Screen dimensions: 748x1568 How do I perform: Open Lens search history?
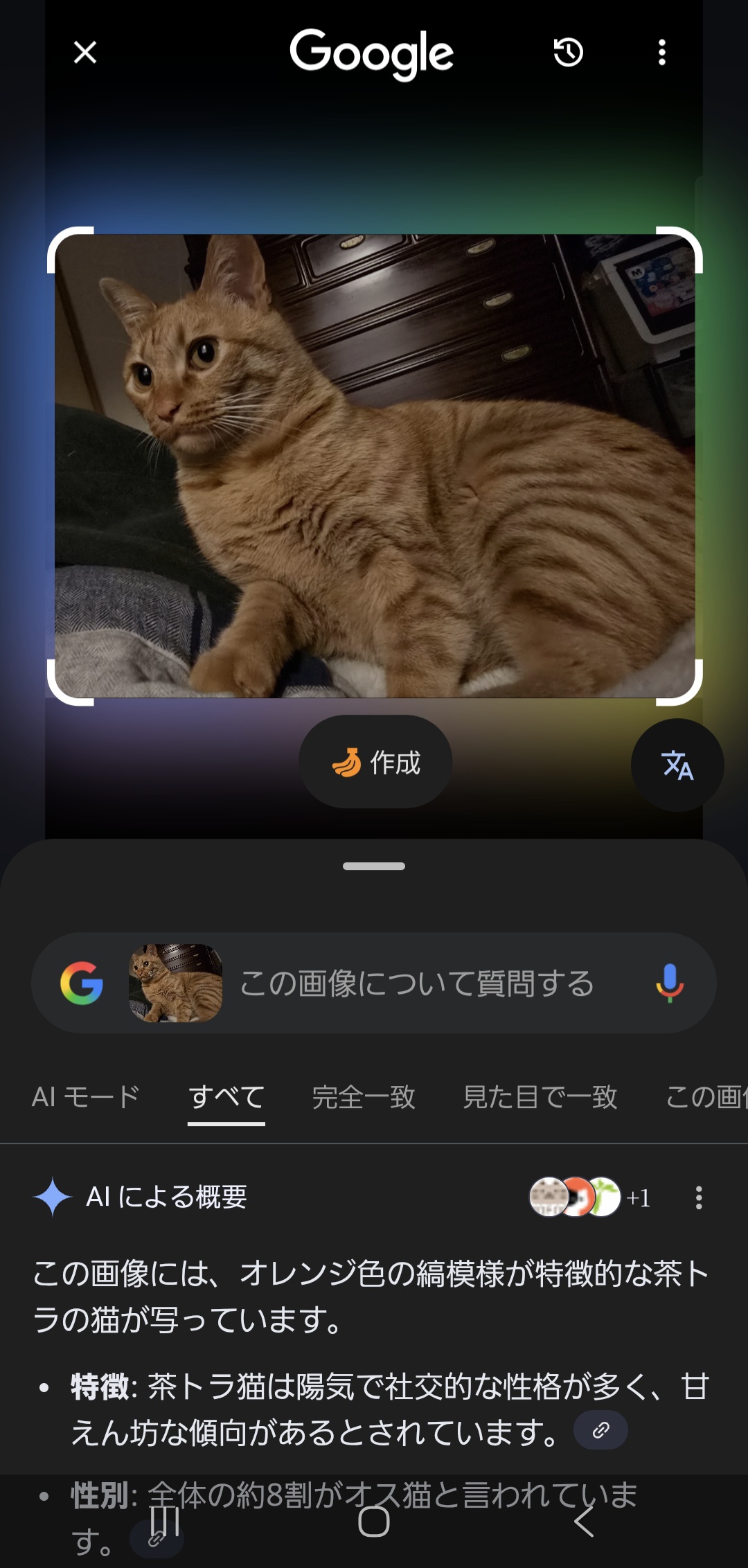click(568, 53)
